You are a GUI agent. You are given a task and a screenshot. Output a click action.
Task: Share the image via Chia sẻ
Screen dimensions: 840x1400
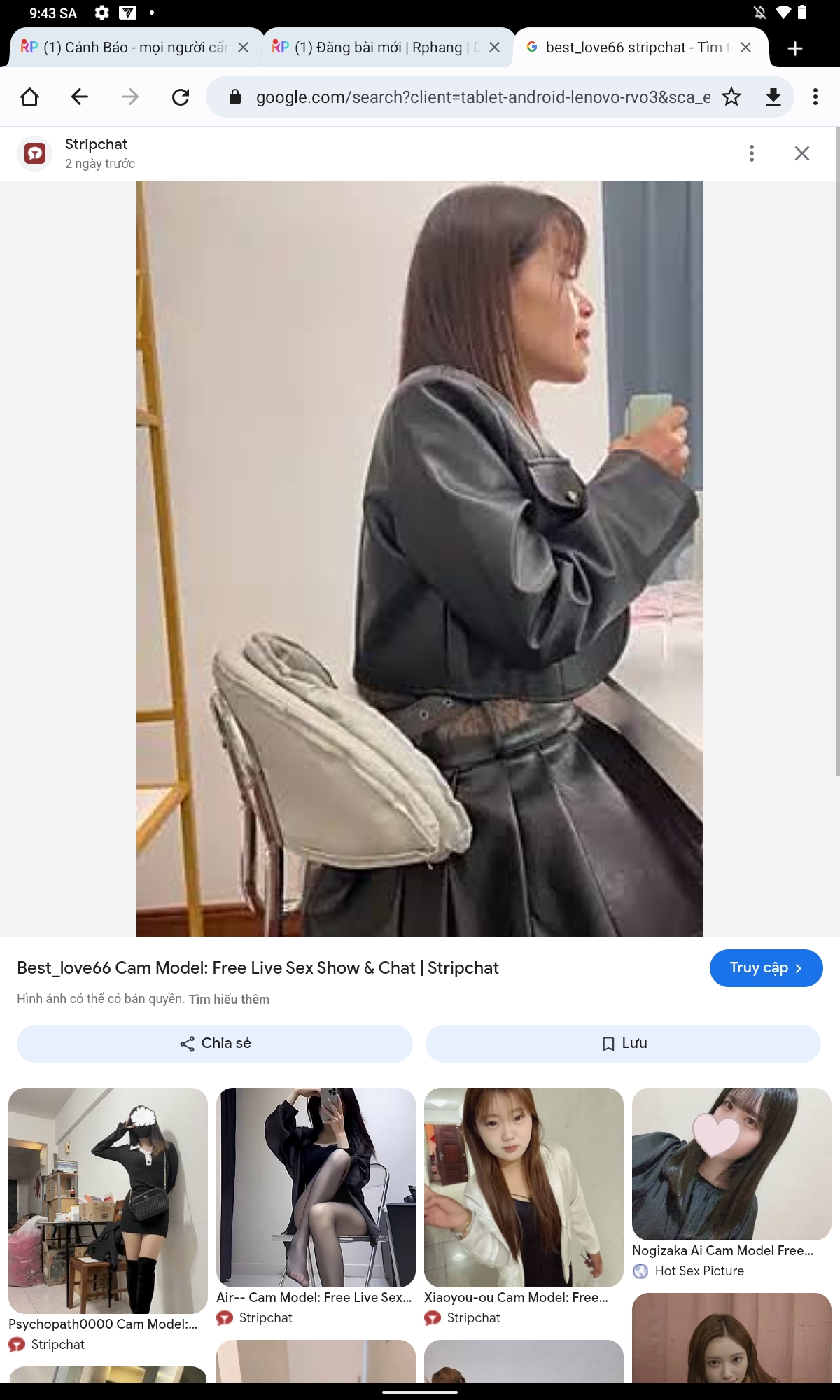215,1043
